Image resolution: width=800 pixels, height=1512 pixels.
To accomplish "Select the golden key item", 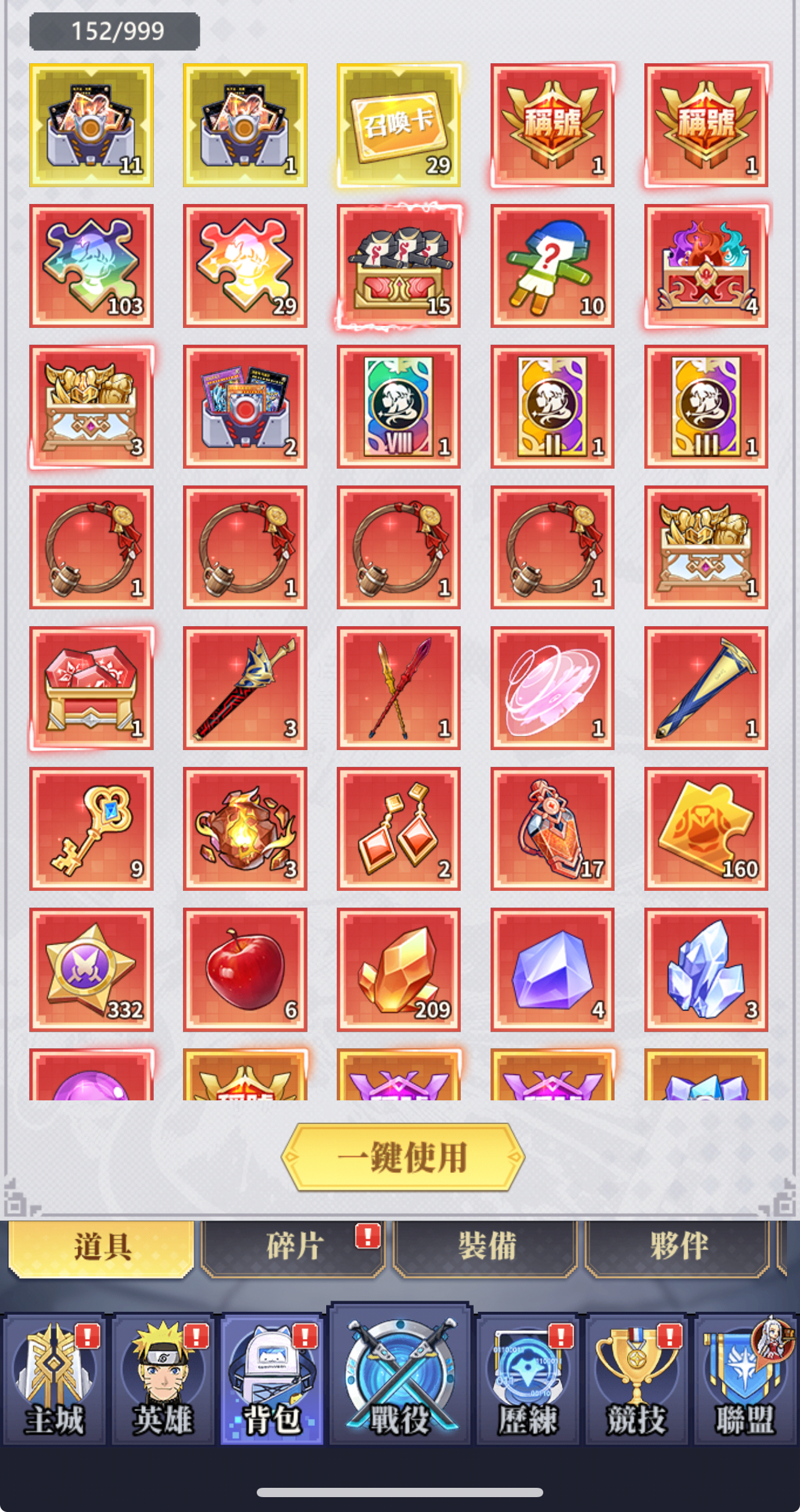I will coord(91,829).
